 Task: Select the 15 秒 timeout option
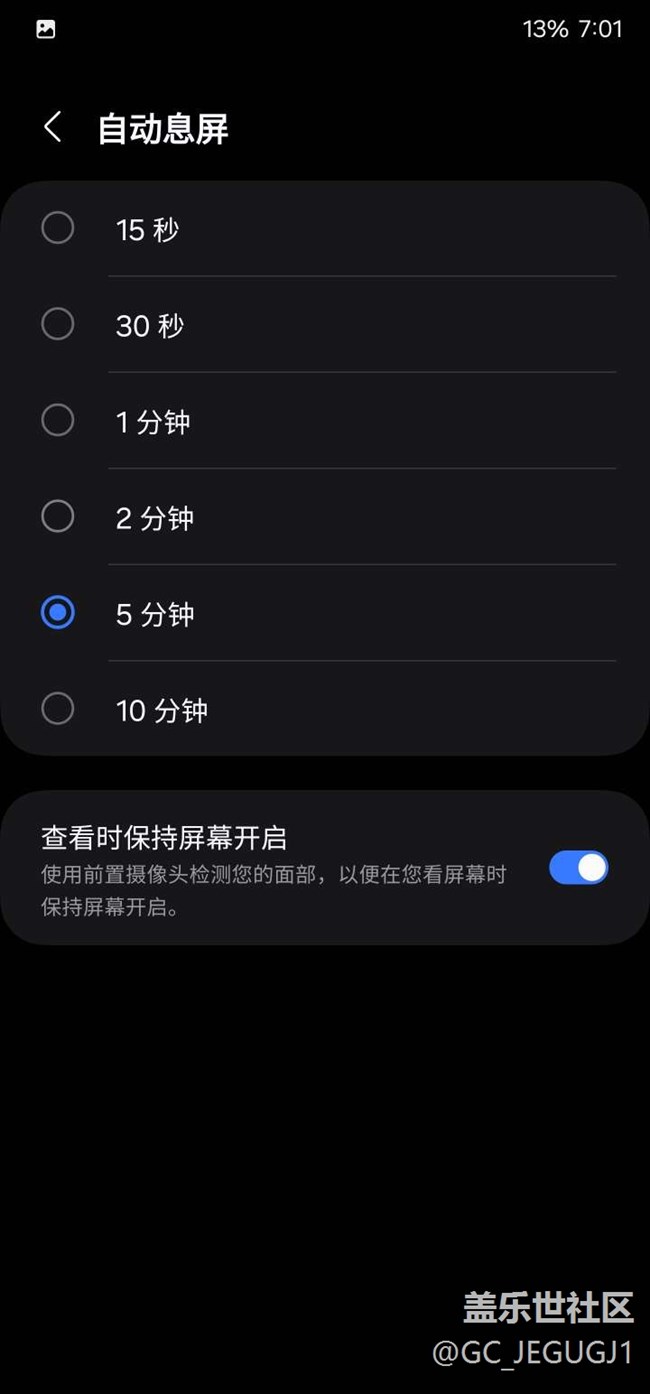58,228
